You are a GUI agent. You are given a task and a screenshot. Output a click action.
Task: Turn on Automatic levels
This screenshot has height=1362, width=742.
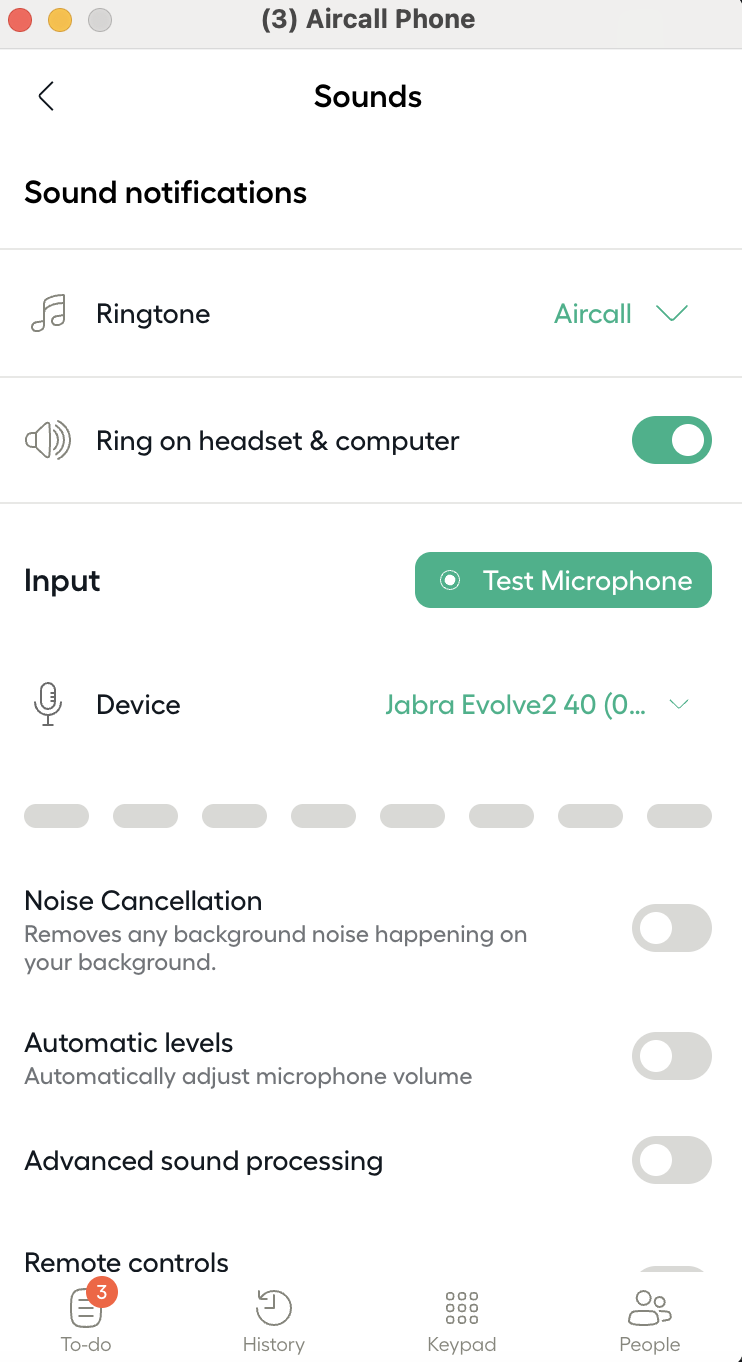coord(671,1057)
